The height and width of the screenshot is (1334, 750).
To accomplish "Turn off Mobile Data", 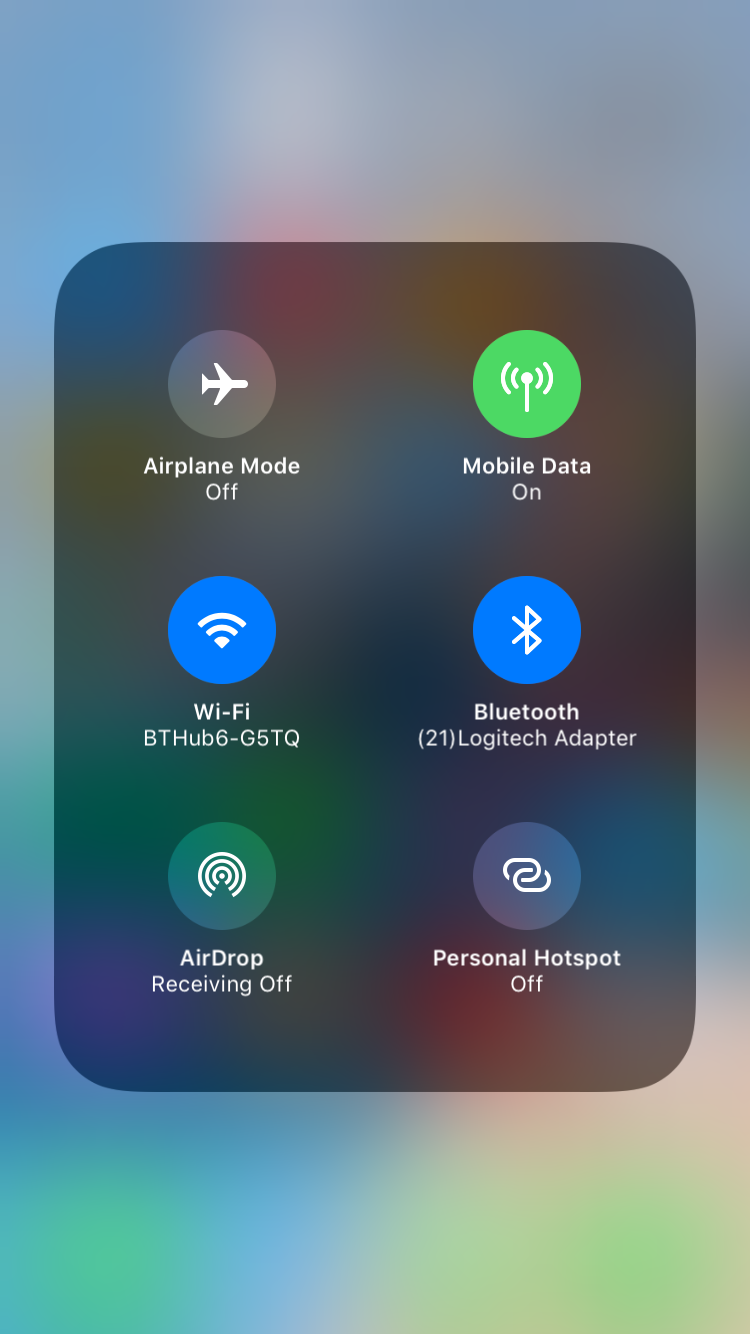I will coord(527,384).
